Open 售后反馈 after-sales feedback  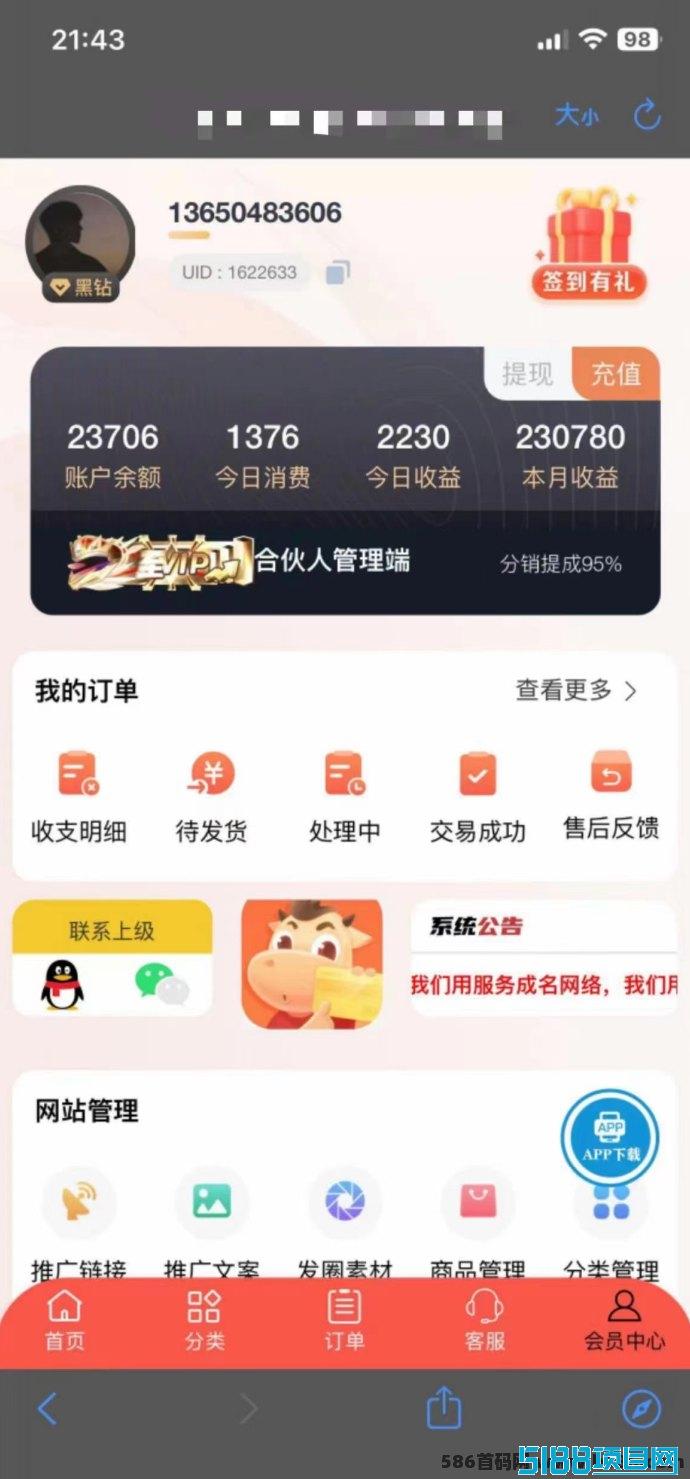pyautogui.click(x=611, y=795)
